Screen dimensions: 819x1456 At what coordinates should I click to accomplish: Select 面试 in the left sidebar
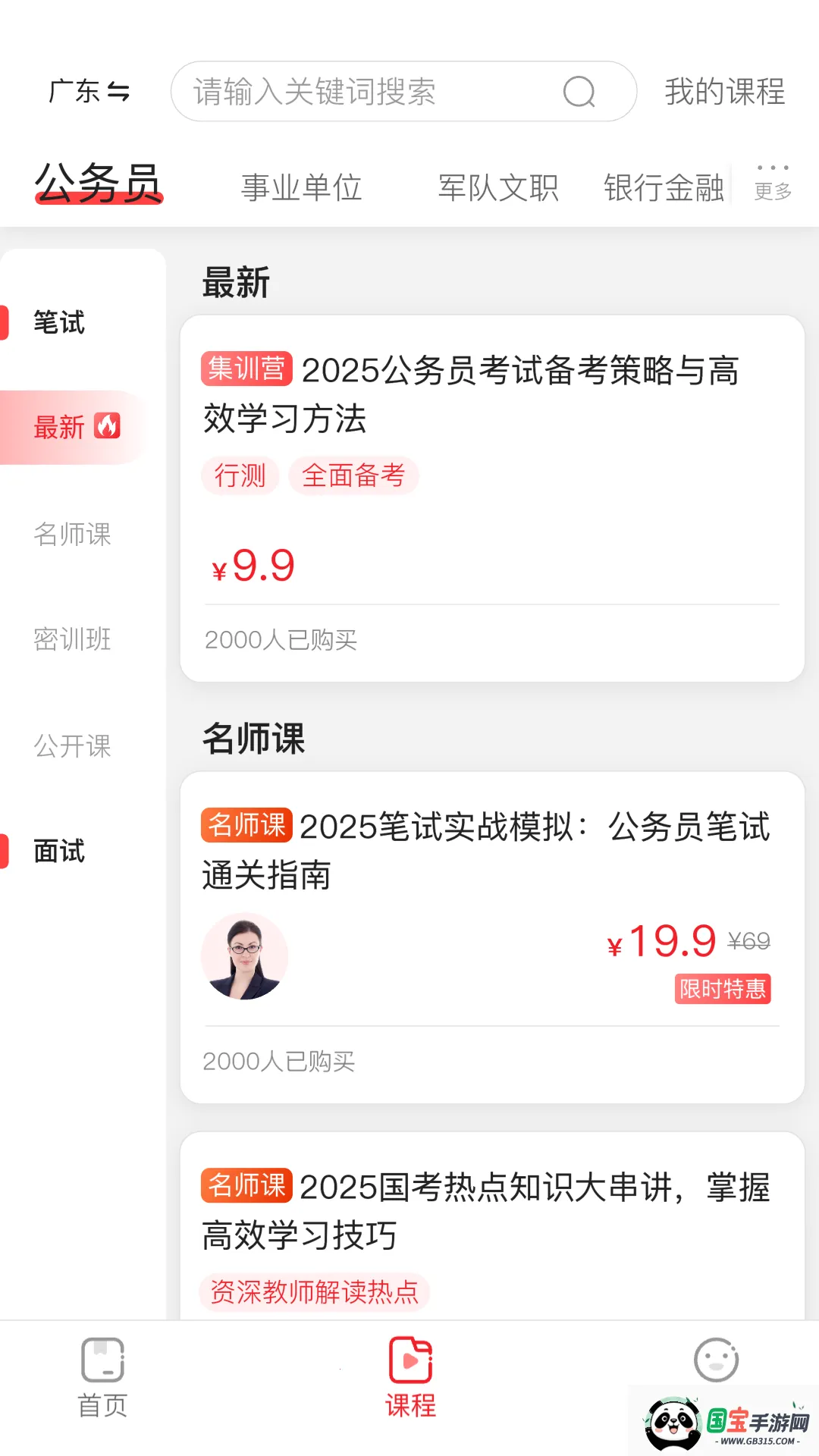click(x=58, y=852)
